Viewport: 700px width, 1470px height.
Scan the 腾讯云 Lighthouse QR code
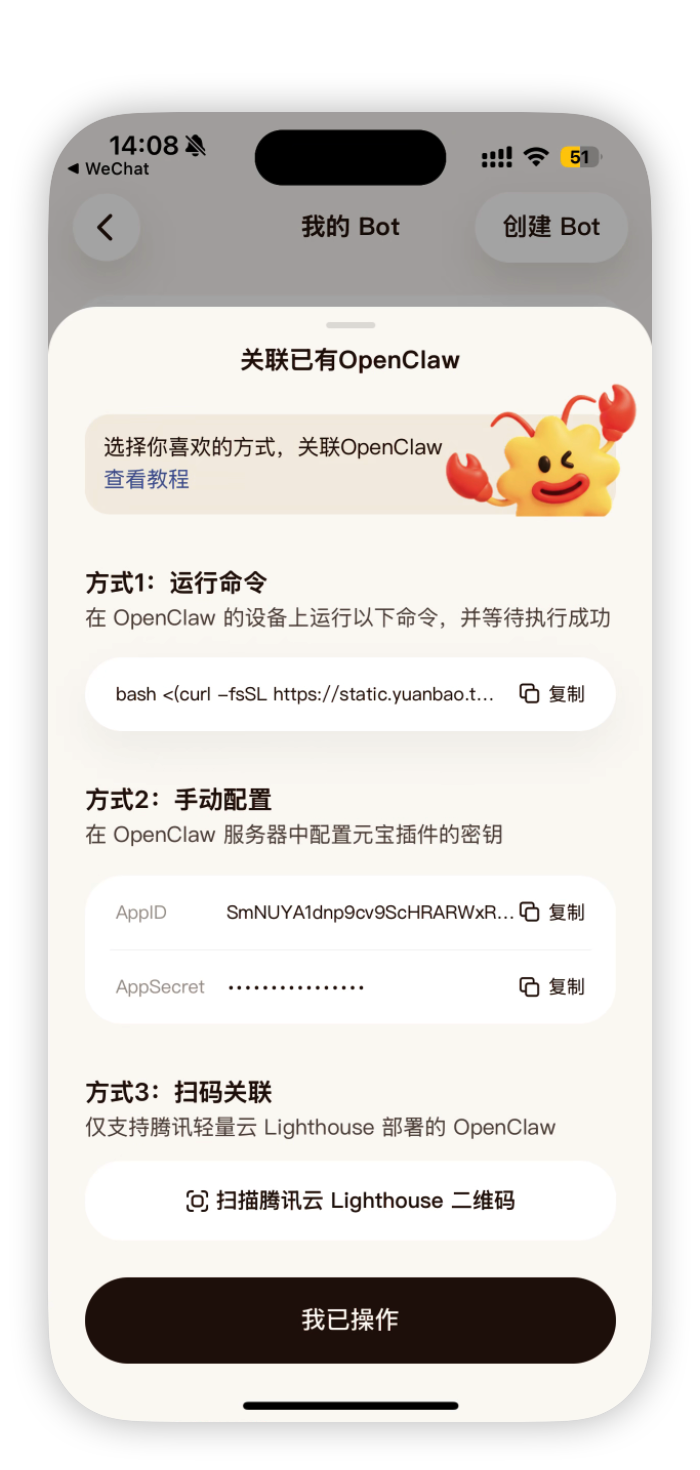coord(350,1201)
